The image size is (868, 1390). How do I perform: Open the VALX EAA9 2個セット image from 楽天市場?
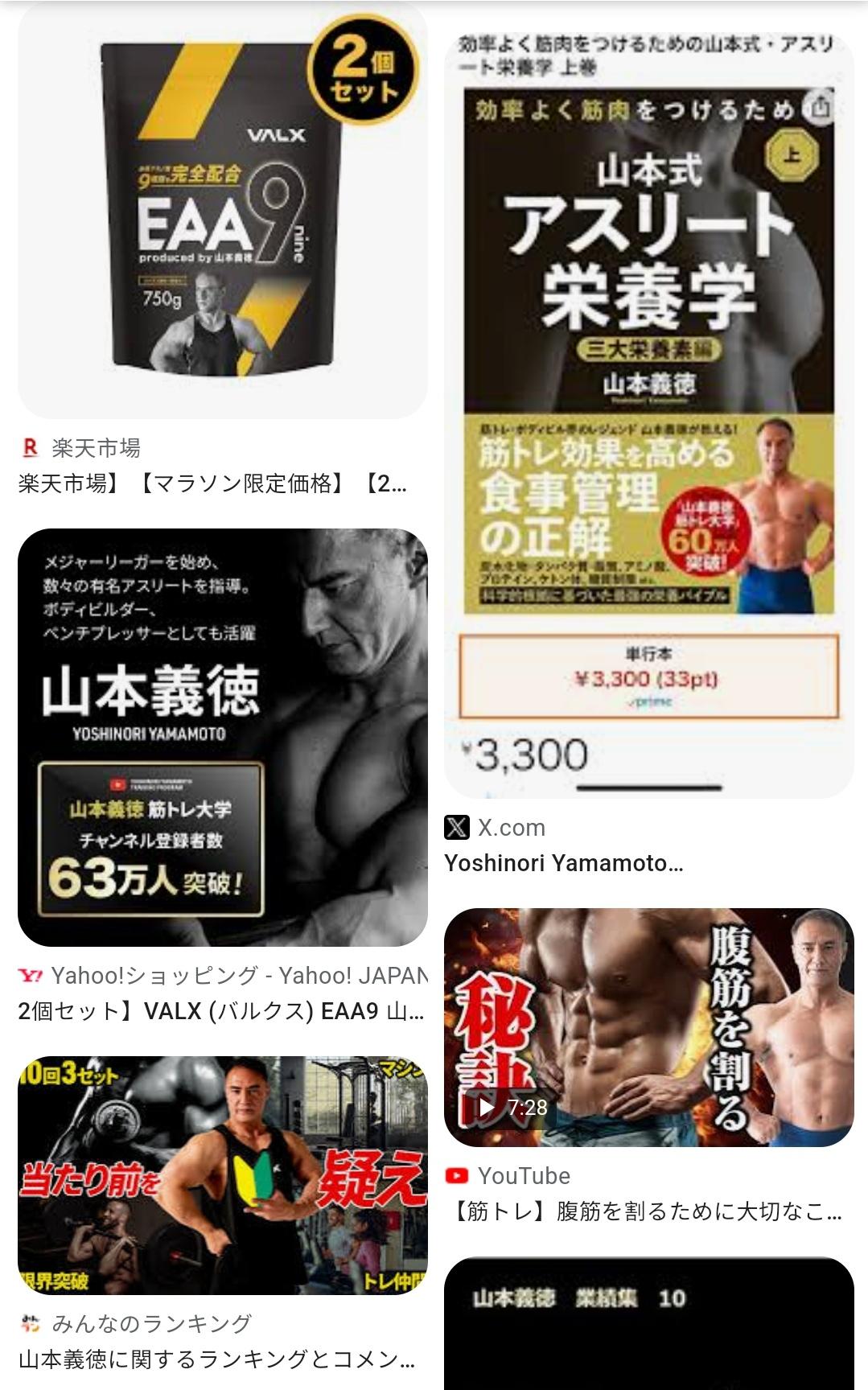223,211
